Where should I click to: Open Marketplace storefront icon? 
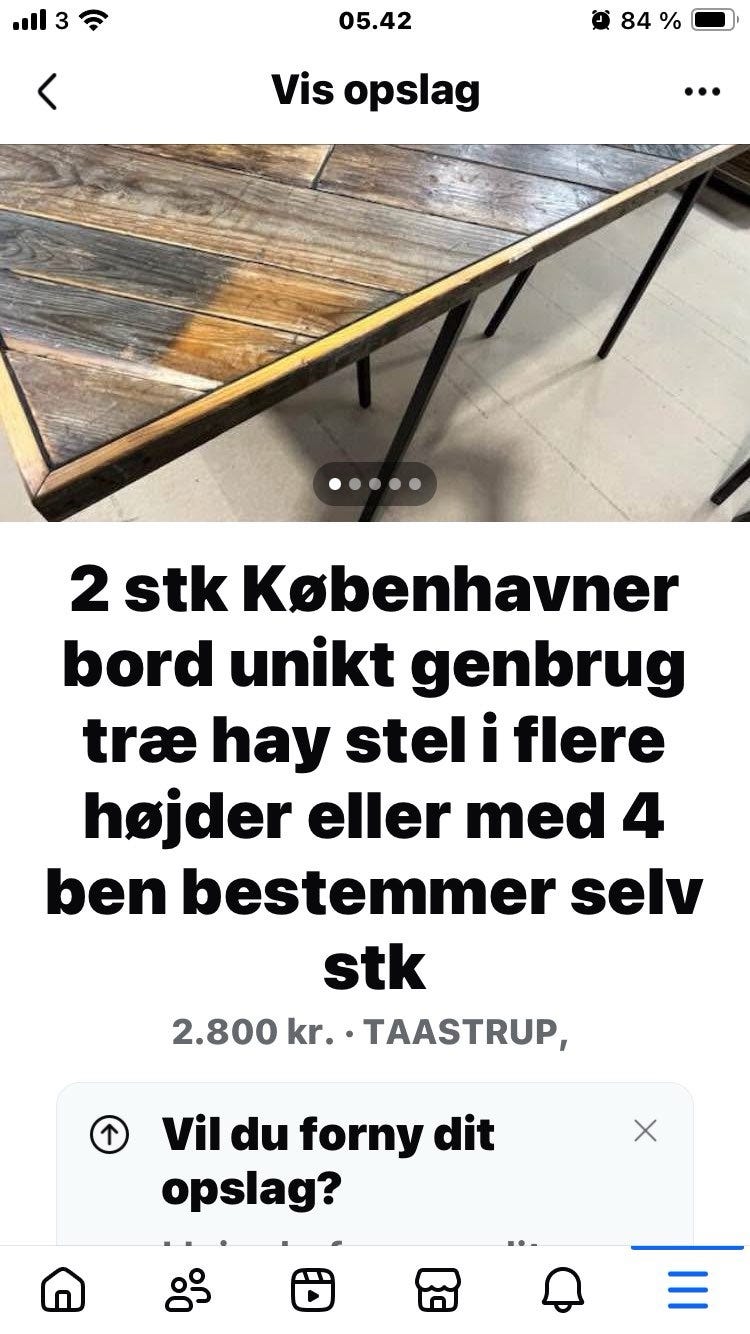click(438, 1289)
